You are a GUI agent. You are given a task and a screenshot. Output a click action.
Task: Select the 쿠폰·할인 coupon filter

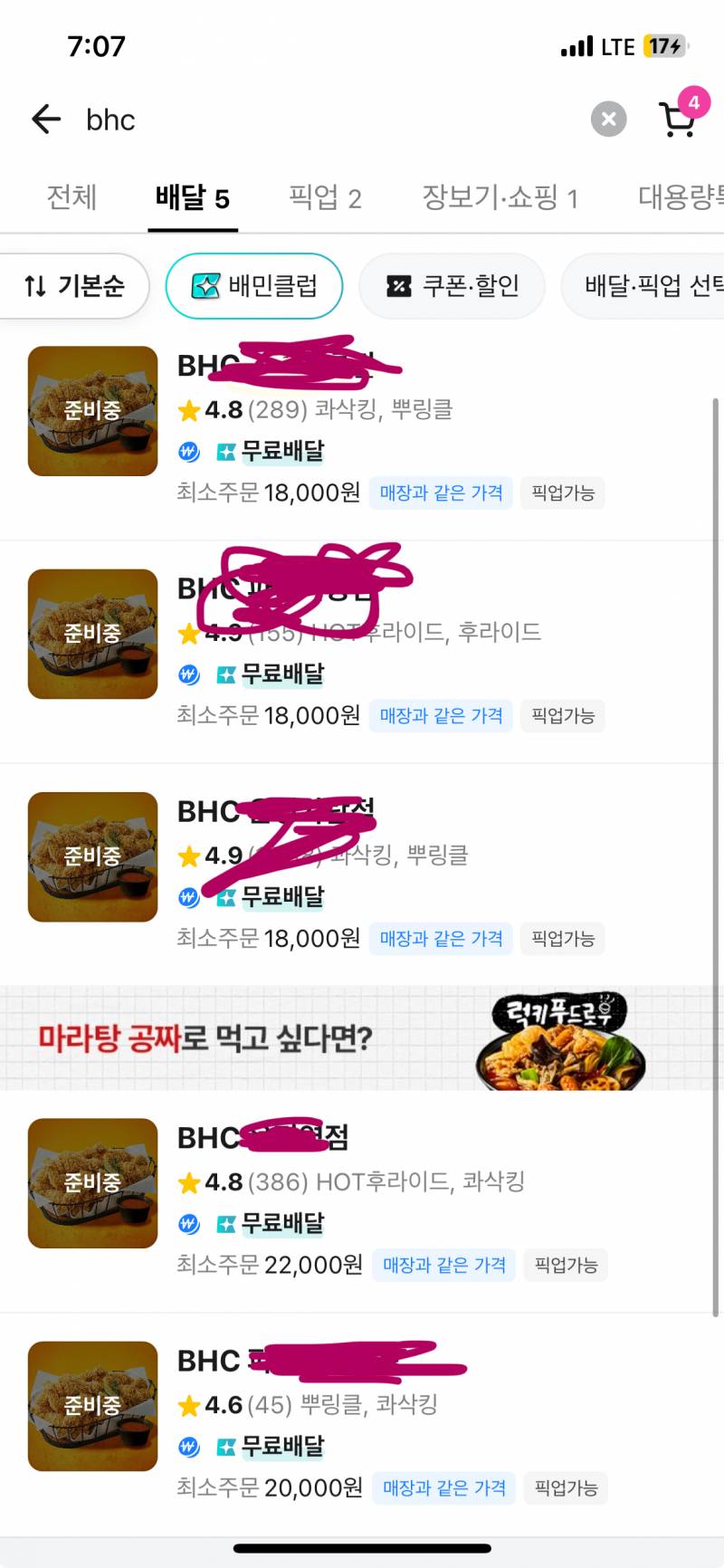click(x=452, y=285)
